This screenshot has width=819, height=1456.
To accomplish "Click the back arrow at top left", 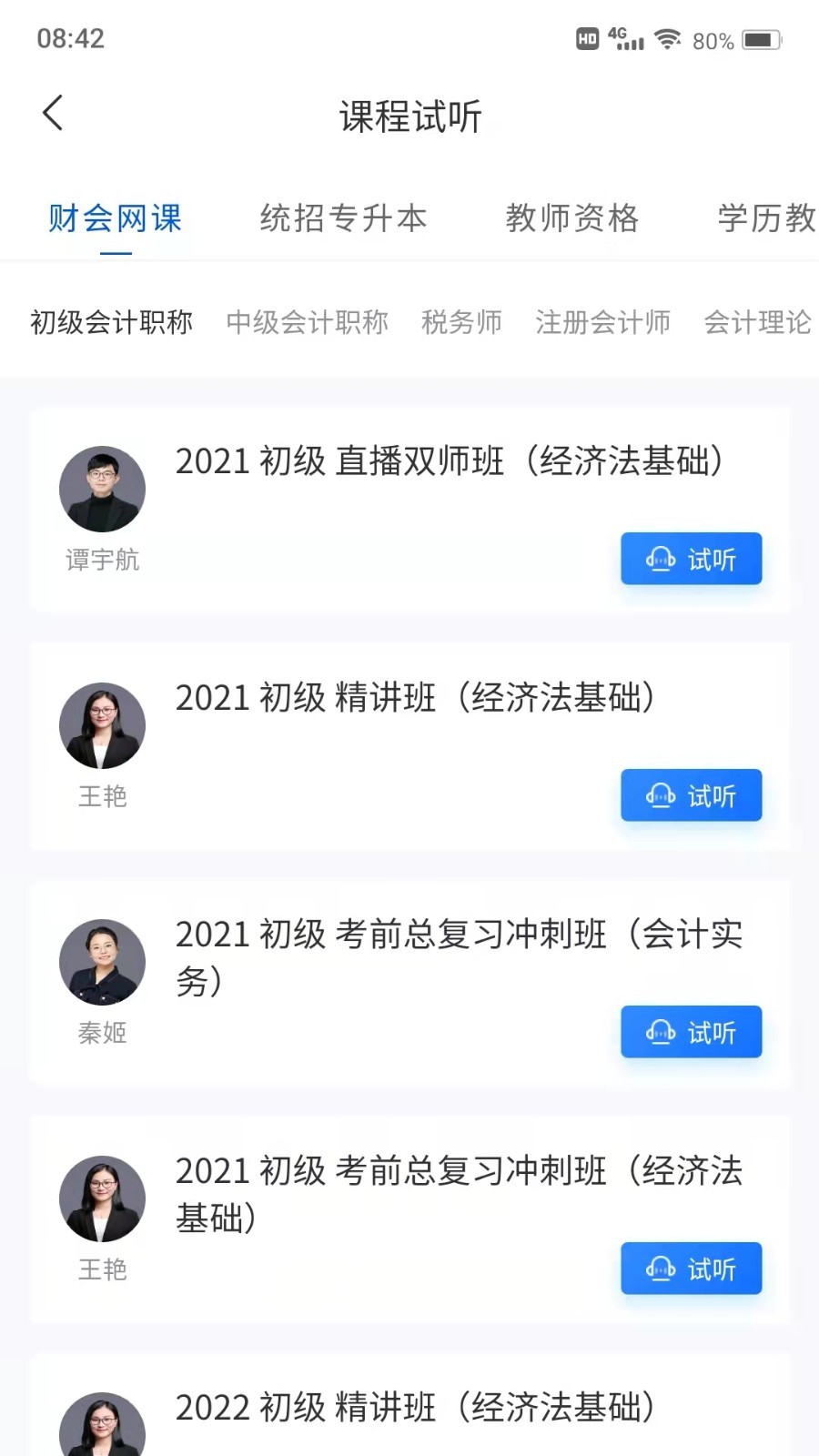I will [52, 112].
